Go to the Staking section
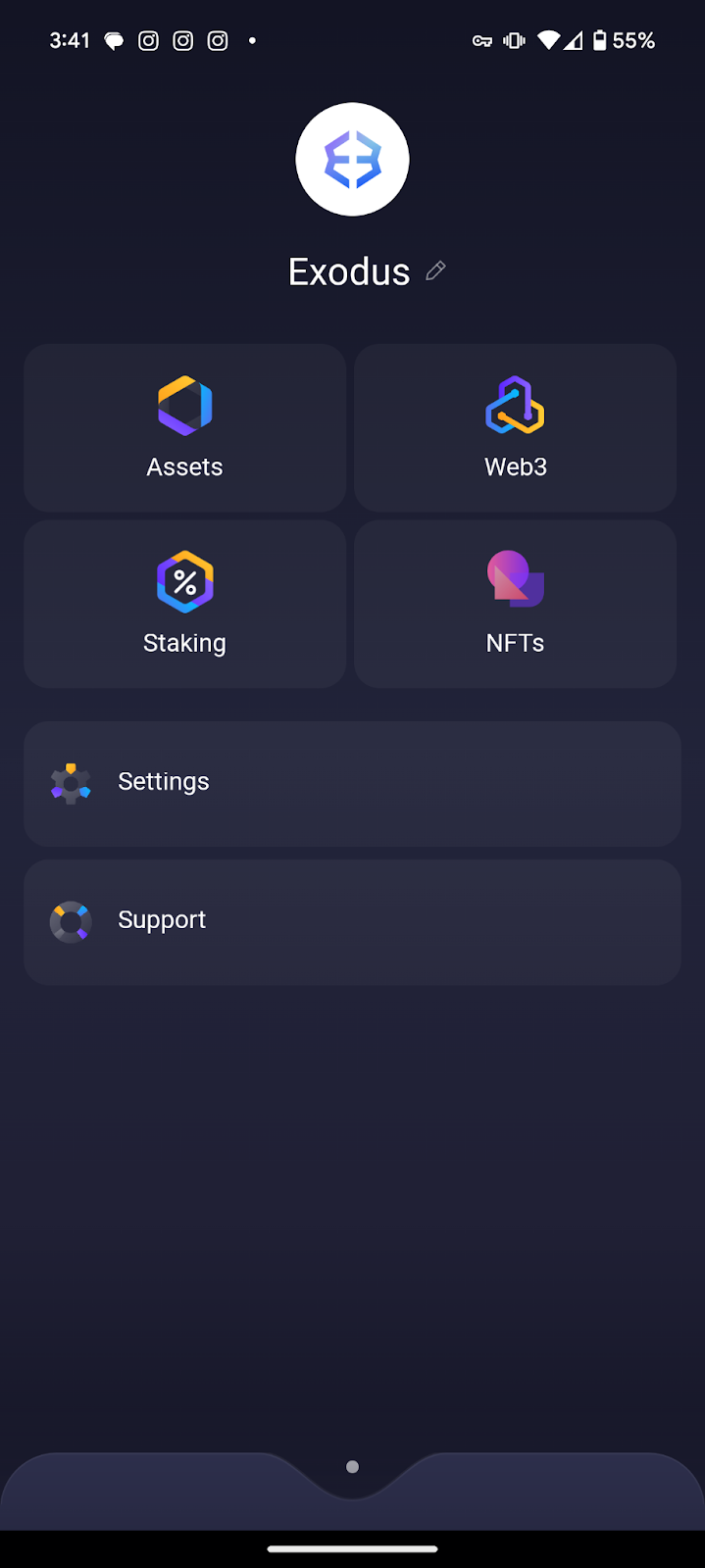The width and height of the screenshot is (705, 1568). click(184, 604)
